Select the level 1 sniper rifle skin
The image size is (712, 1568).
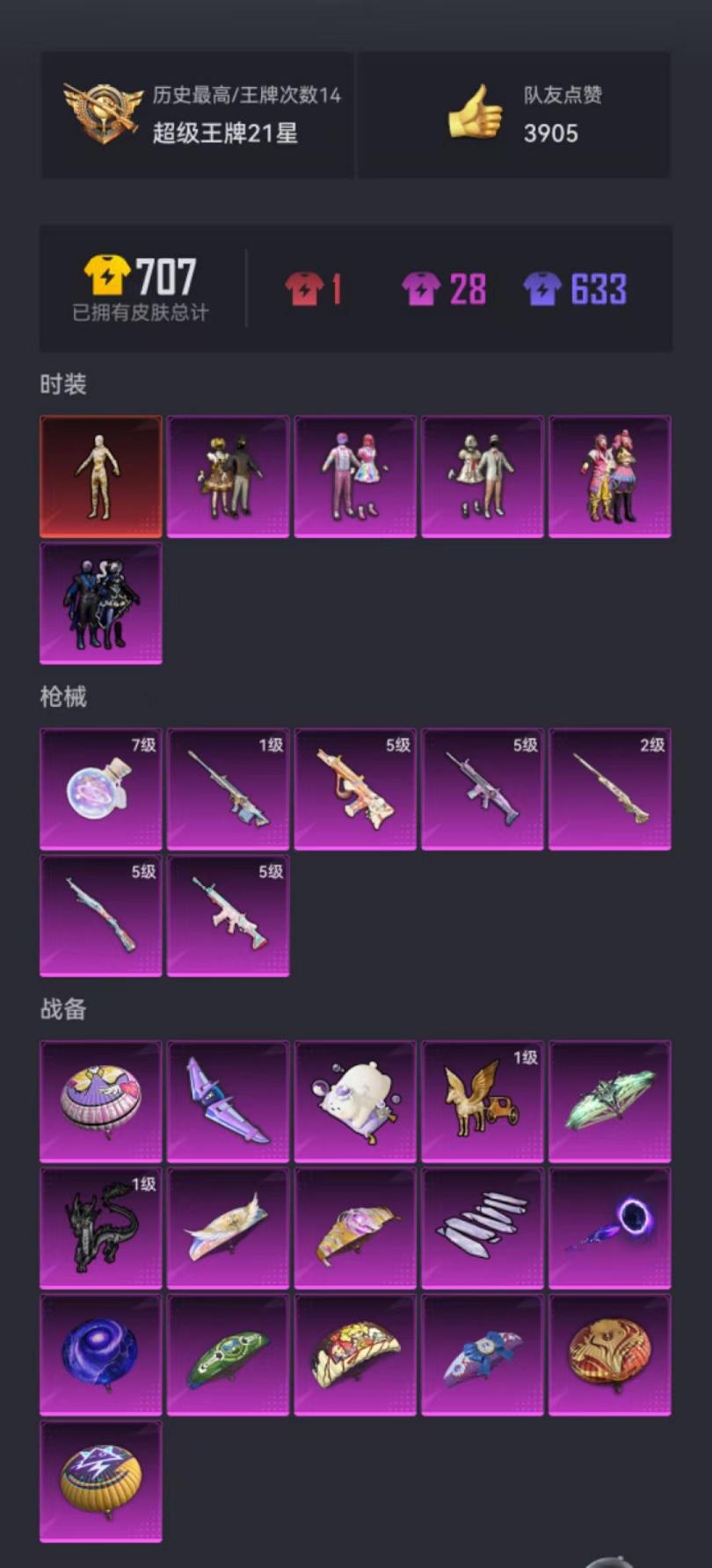pyautogui.click(x=228, y=789)
